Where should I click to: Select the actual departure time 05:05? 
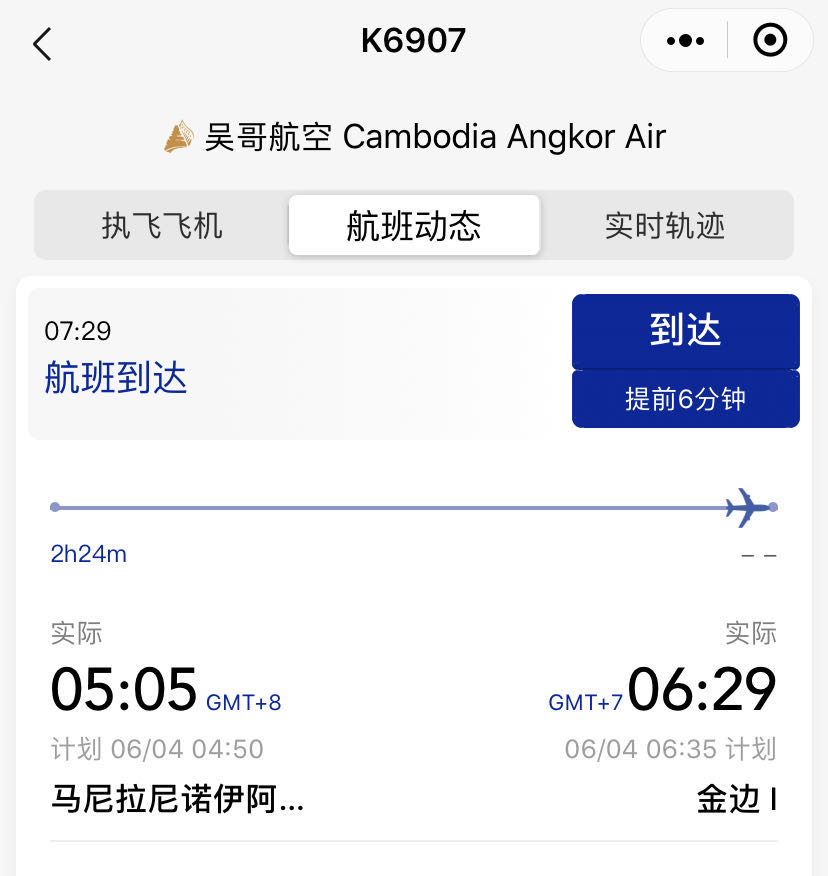124,690
